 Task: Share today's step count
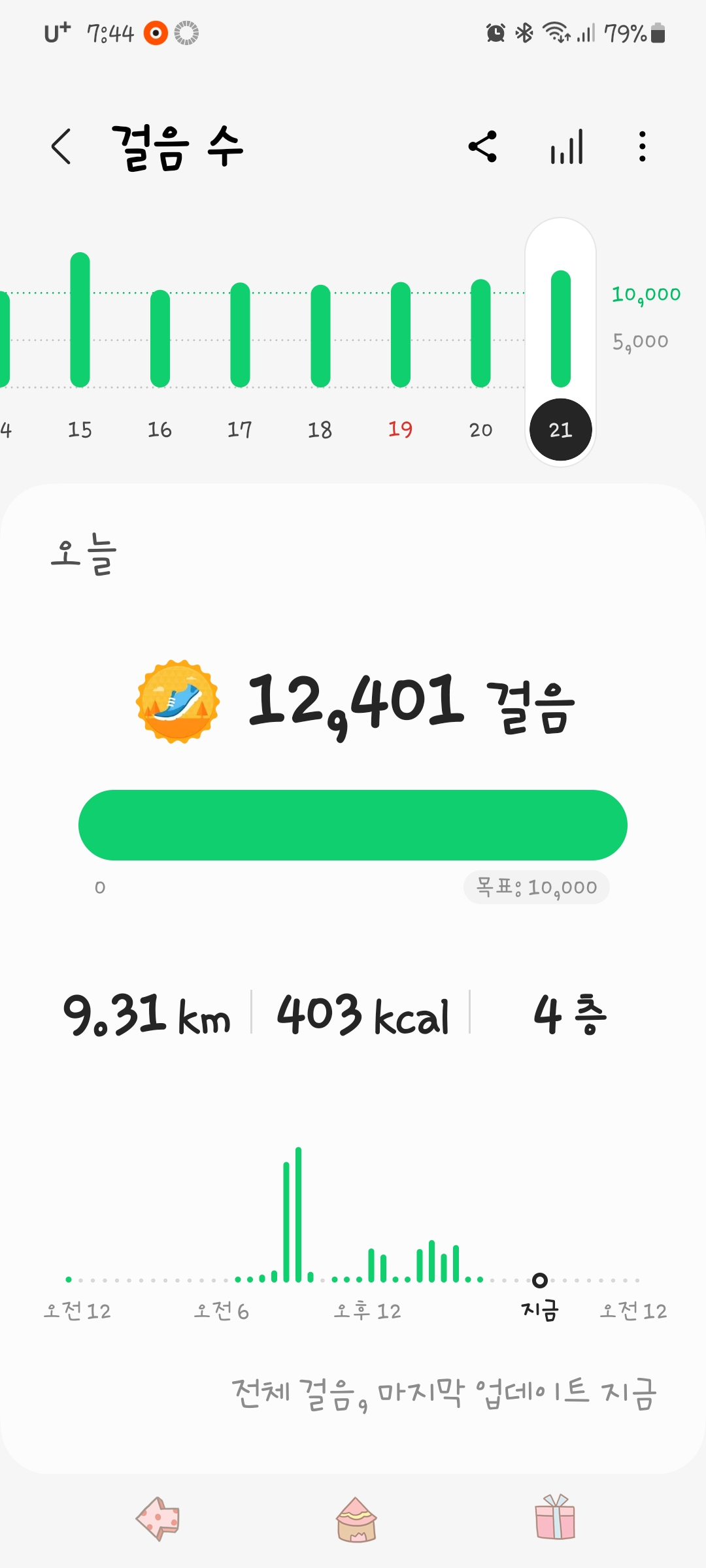pyautogui.click(x=483, y=146)
